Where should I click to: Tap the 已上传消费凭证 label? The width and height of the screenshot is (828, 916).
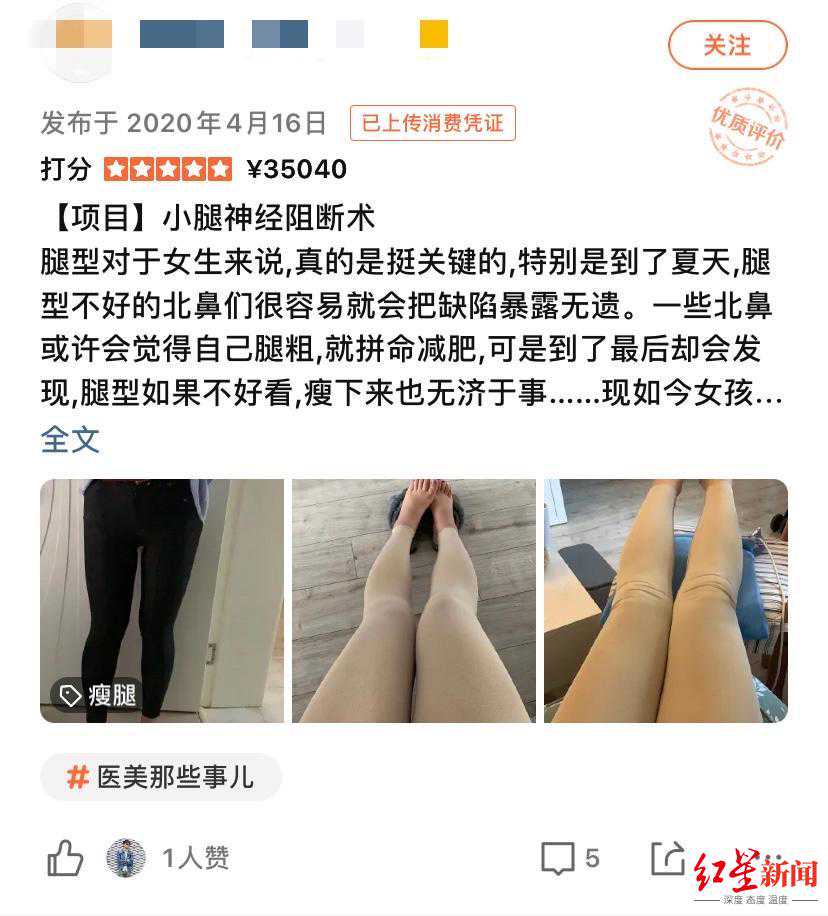[x=432, y=123]
